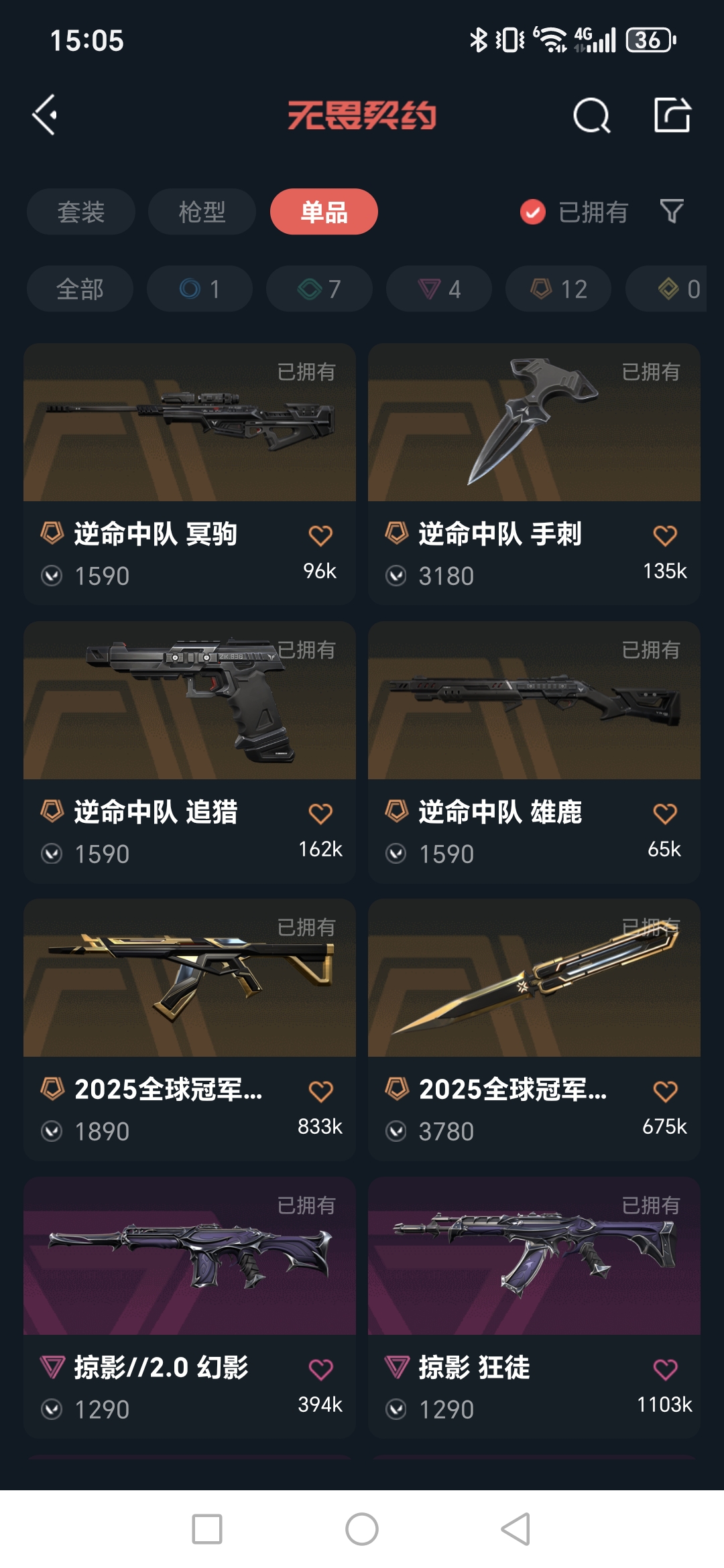The height and width of the screenshot is (1568, 724).
Task: Like the 掠影//2.0 幻影 skin
Action: 320,1369
